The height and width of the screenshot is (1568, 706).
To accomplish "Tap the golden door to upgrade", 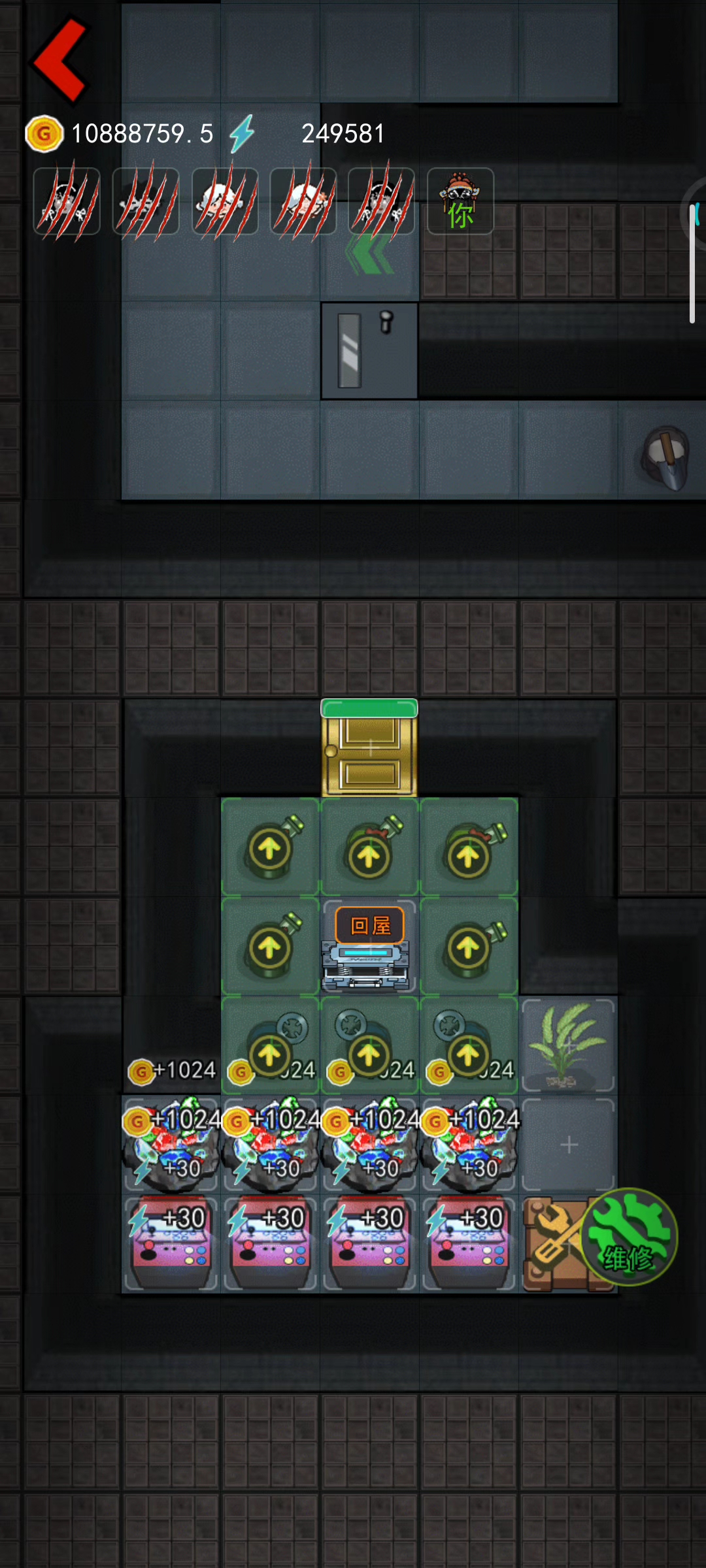I will pyautogui.click(x=369, y=750).
